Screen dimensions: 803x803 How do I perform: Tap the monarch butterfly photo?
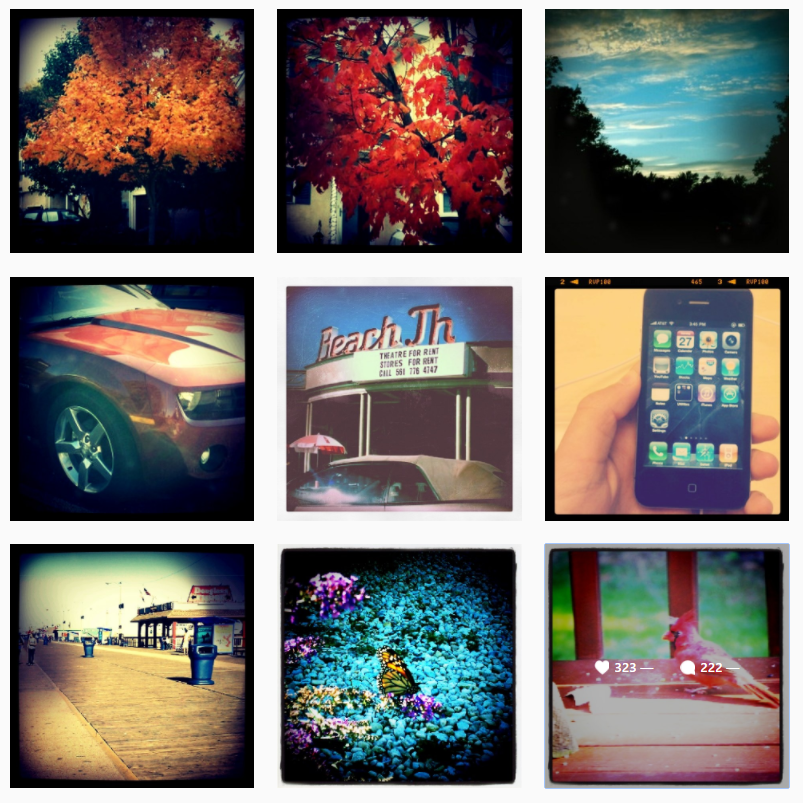click(x=399, y=666)
